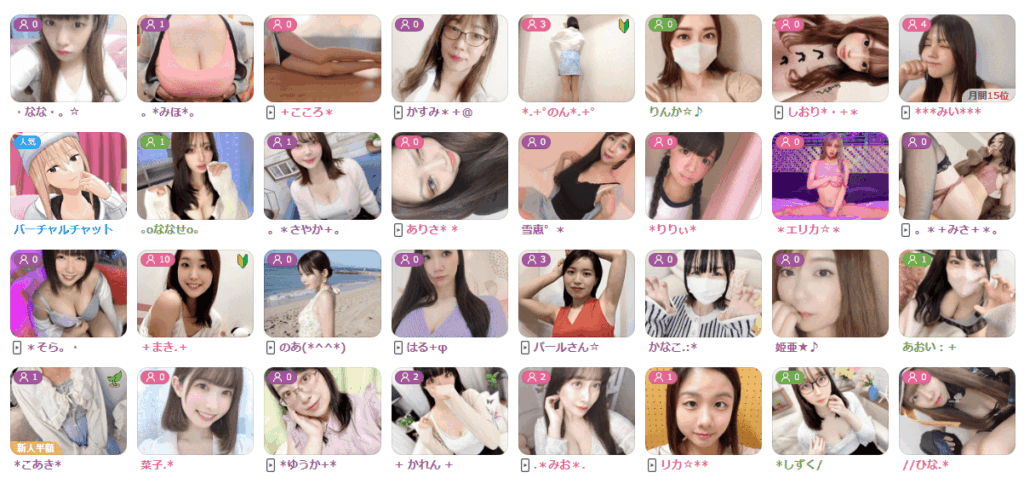Select the tile labeled かなこ
This screenshot has width=1024, height=478.
click(703, 293)
